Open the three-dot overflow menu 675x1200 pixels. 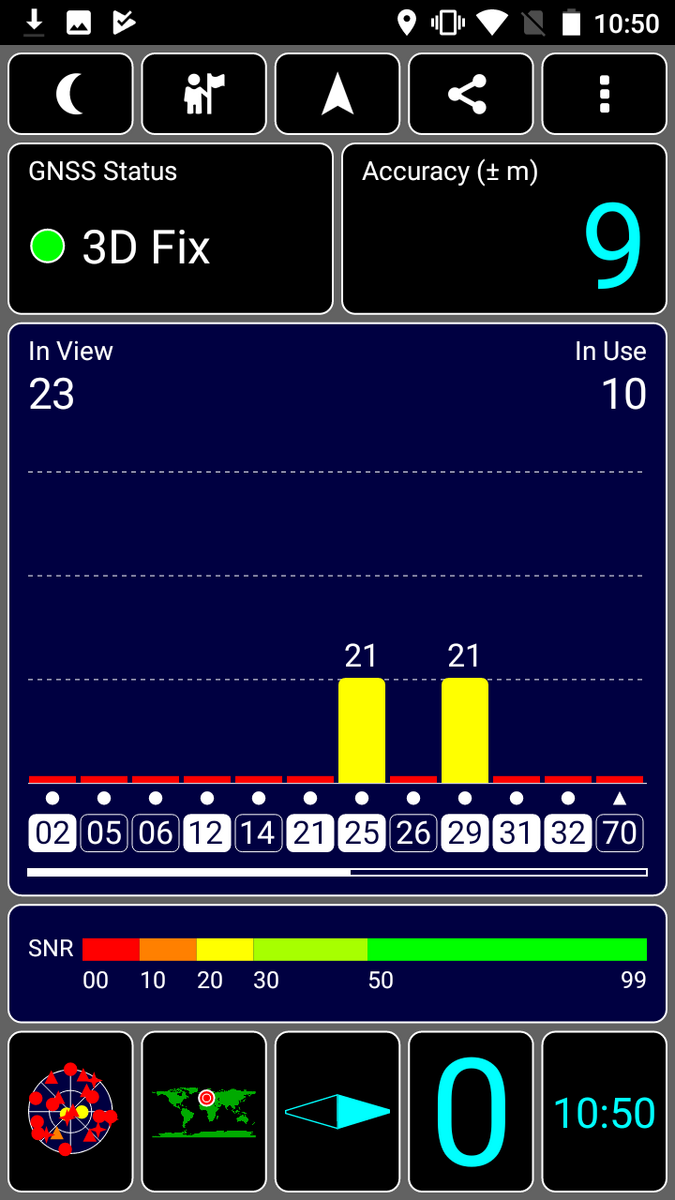[604, 94]
